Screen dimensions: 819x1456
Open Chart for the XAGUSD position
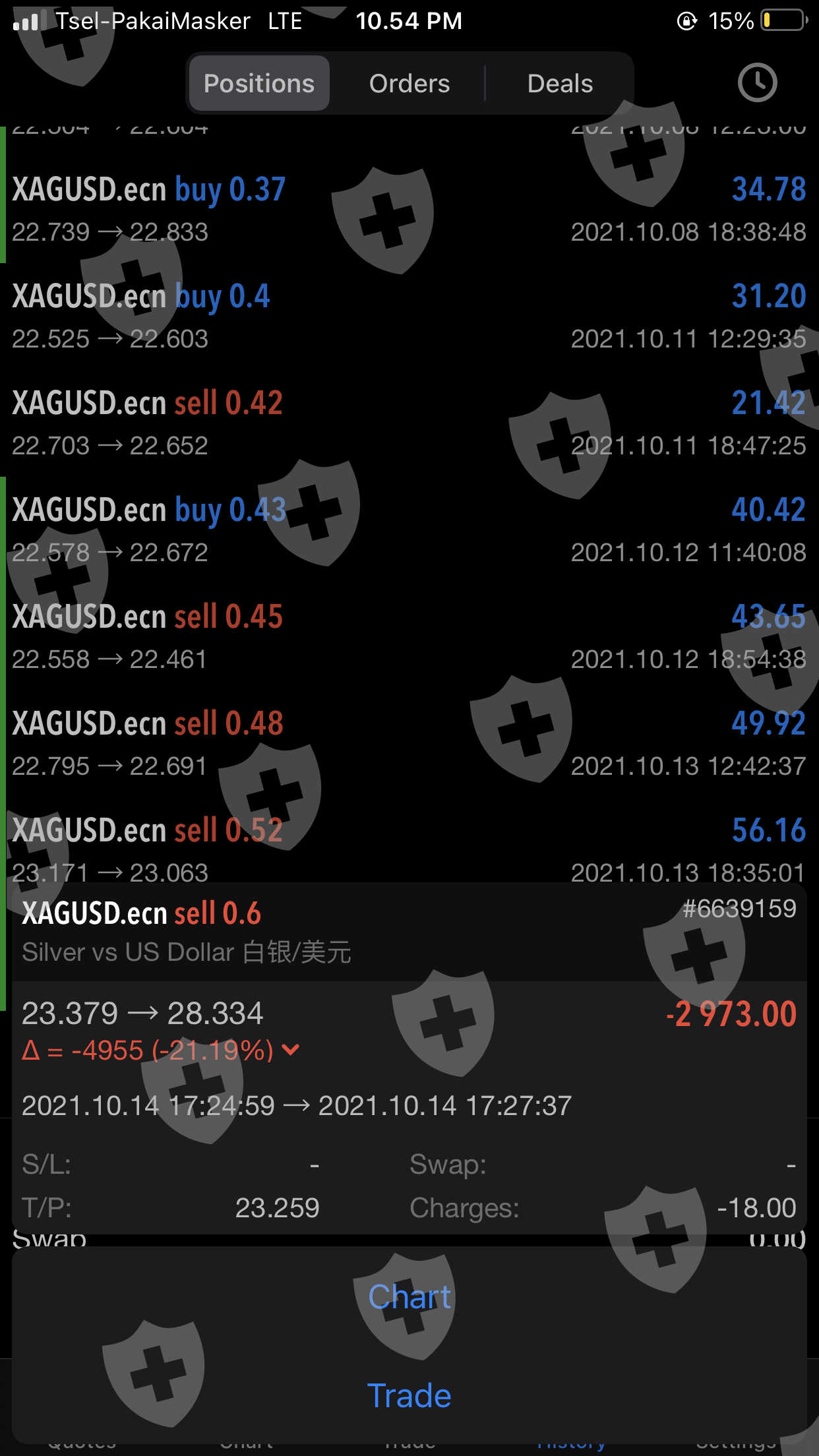409,1297
